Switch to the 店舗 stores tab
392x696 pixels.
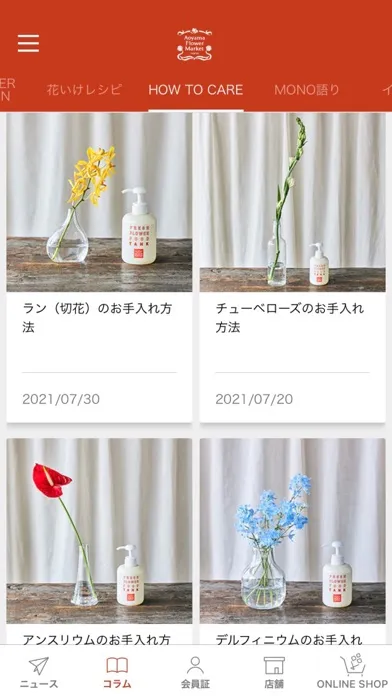click(x=274, y=672)
